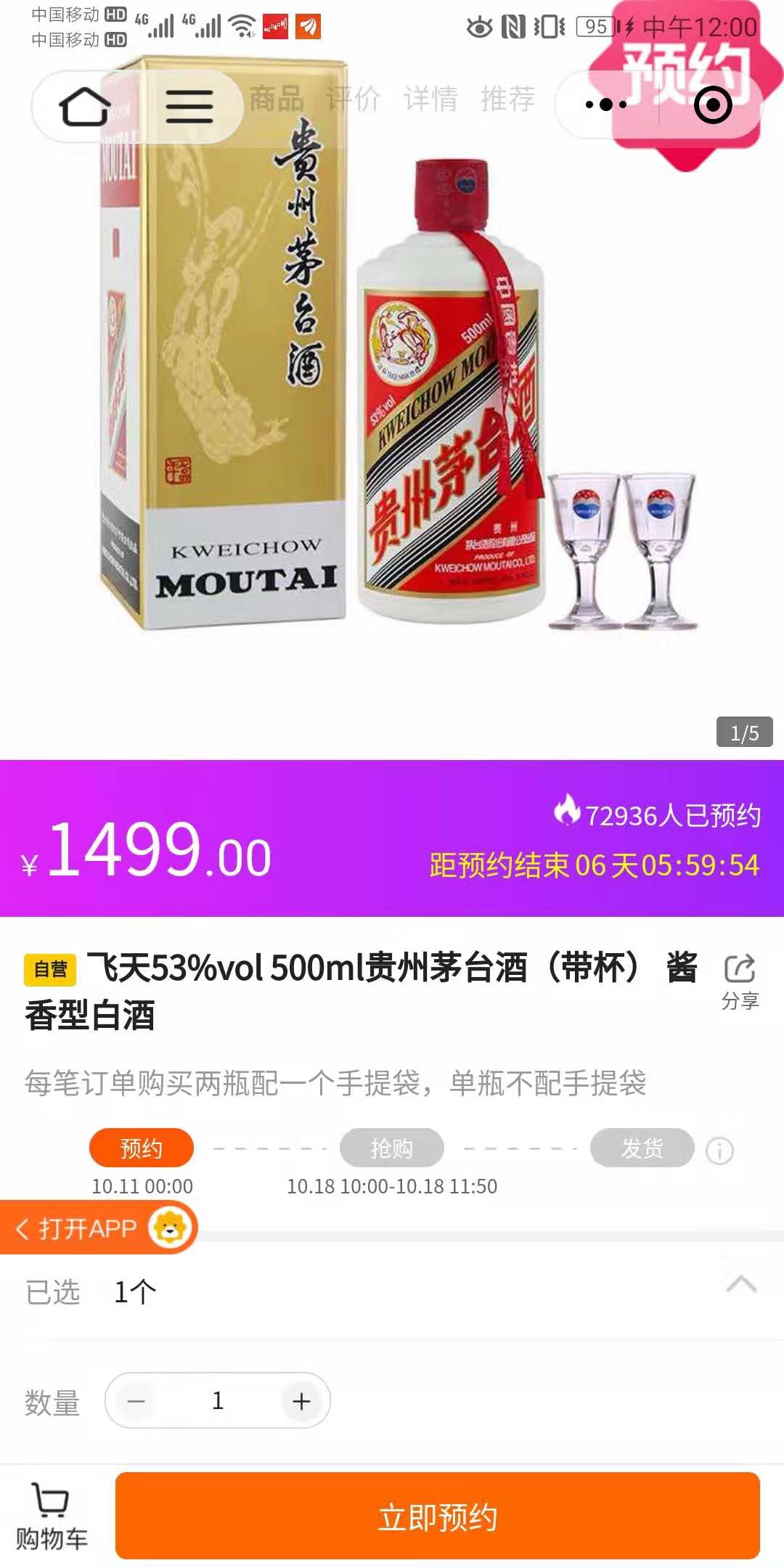
Task: Tap 立即预约 to reserve now
Action: point(438,1516)
